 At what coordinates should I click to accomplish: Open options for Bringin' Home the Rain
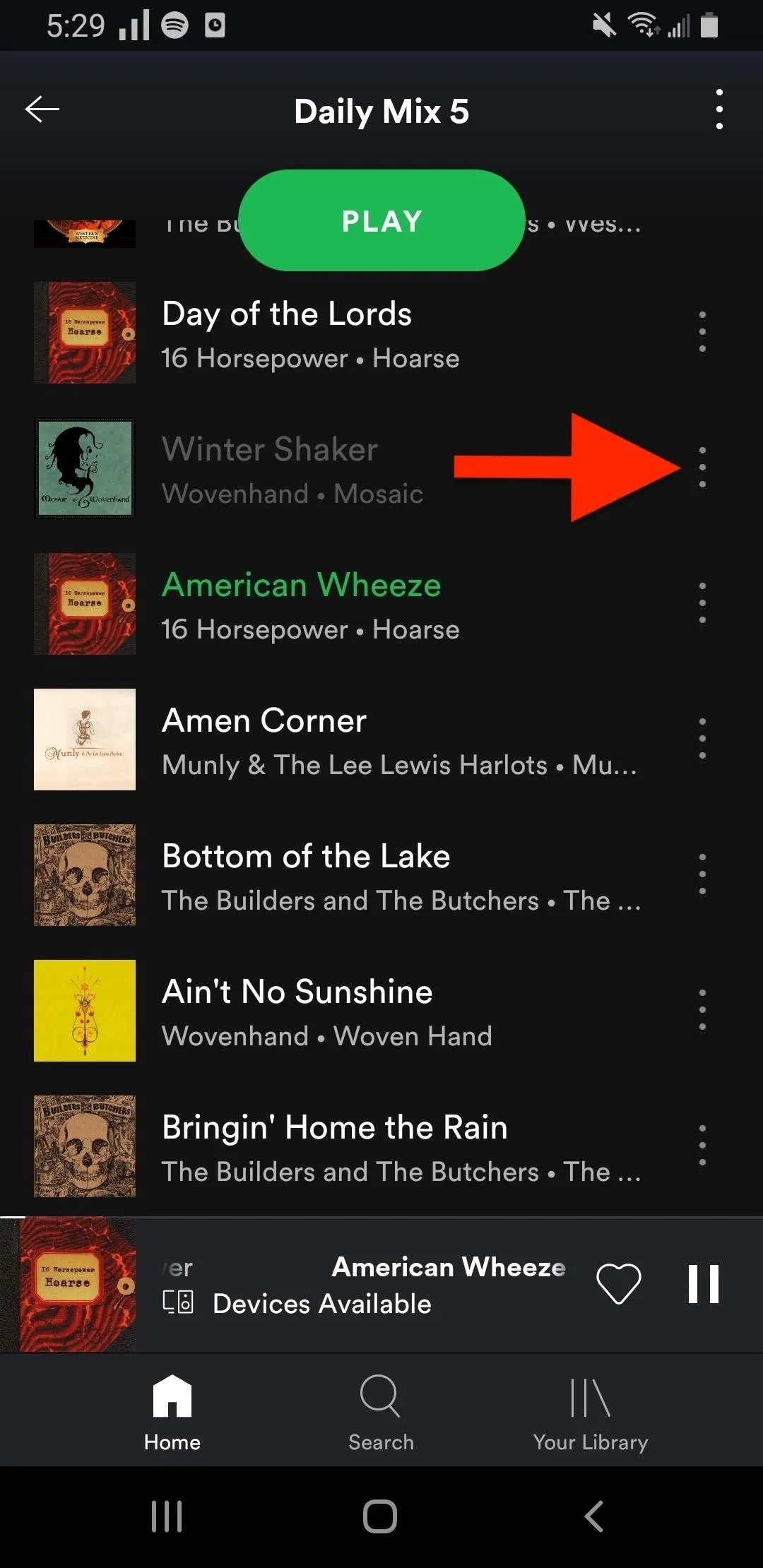coord(702,1145)
